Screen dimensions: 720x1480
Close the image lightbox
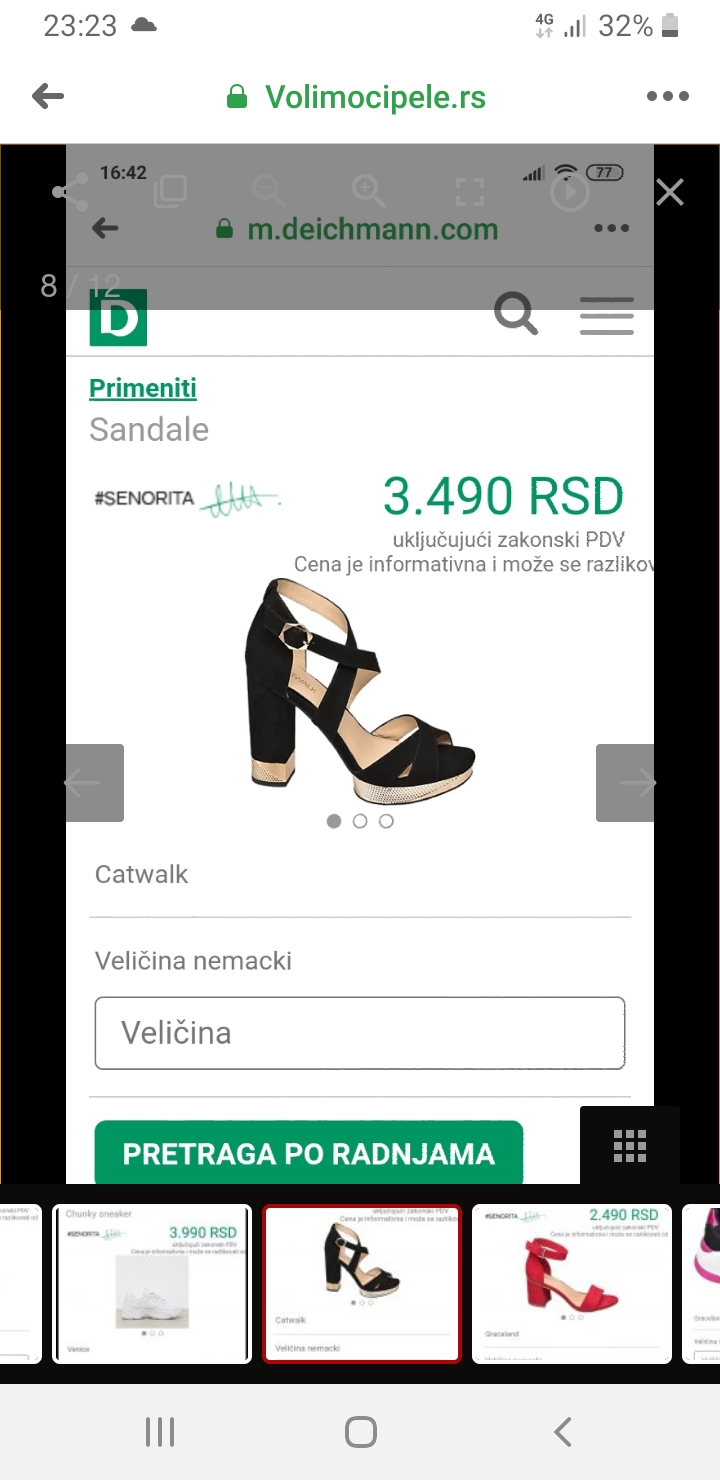pos(669,192)
